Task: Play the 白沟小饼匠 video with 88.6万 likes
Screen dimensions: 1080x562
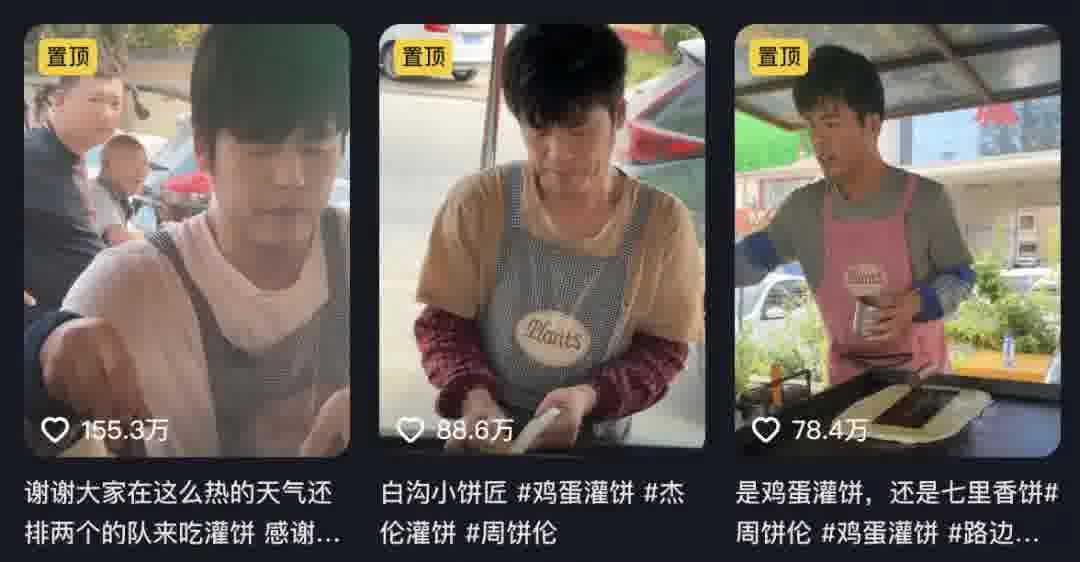Action: (x=542, y=240)
